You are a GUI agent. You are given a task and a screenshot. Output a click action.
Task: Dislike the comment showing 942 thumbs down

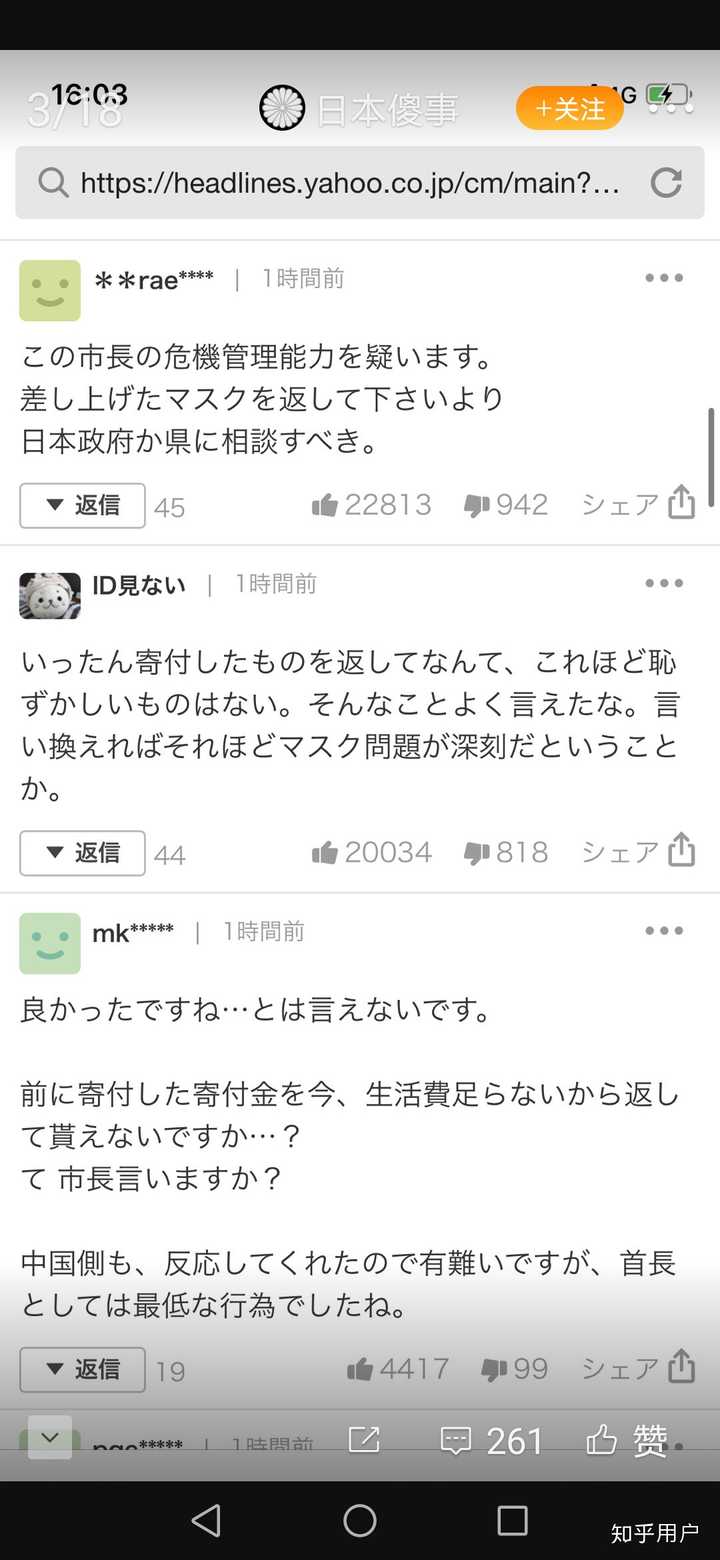(x=506, y=505)
